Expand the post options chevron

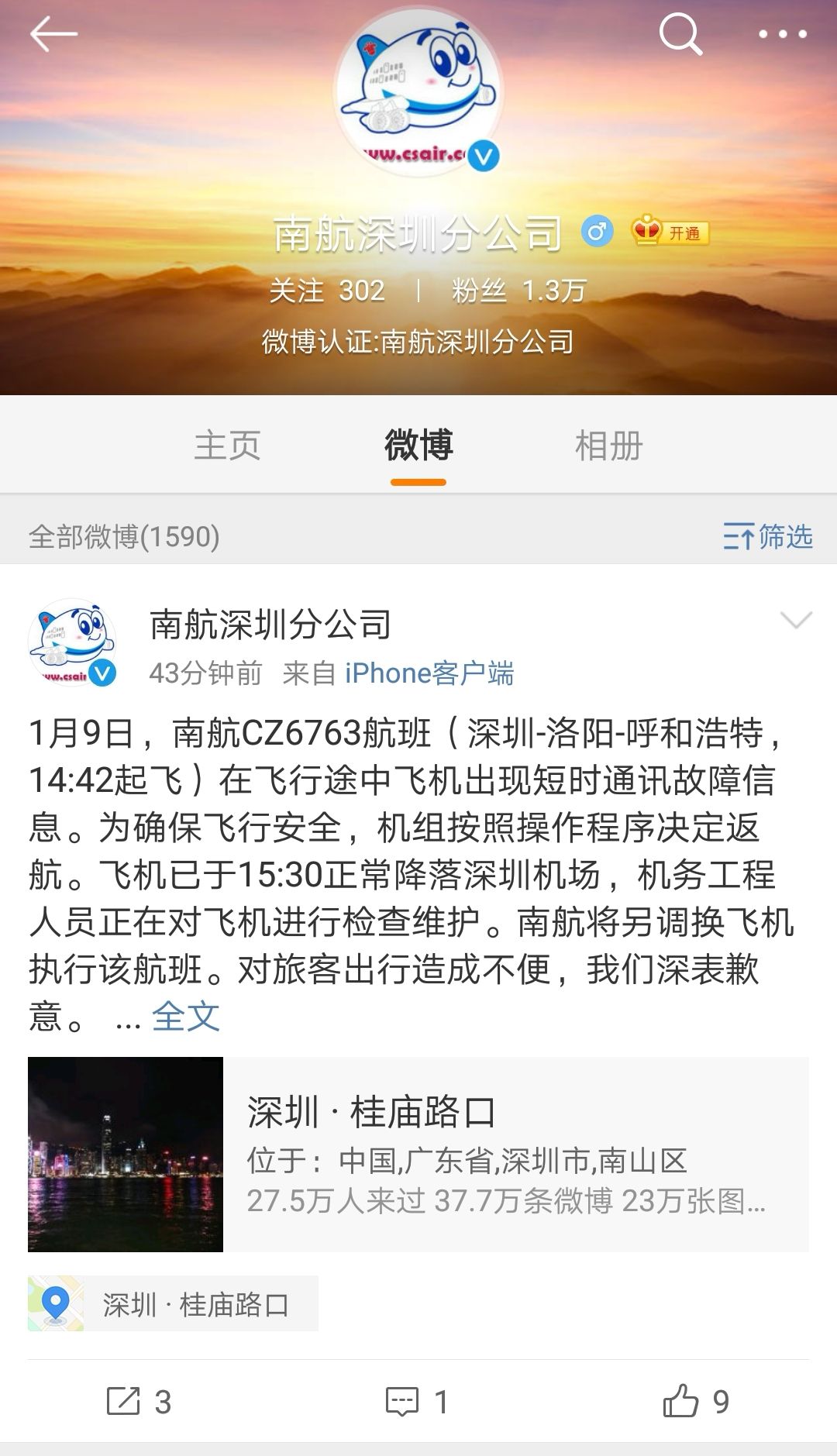pos(796,620)
